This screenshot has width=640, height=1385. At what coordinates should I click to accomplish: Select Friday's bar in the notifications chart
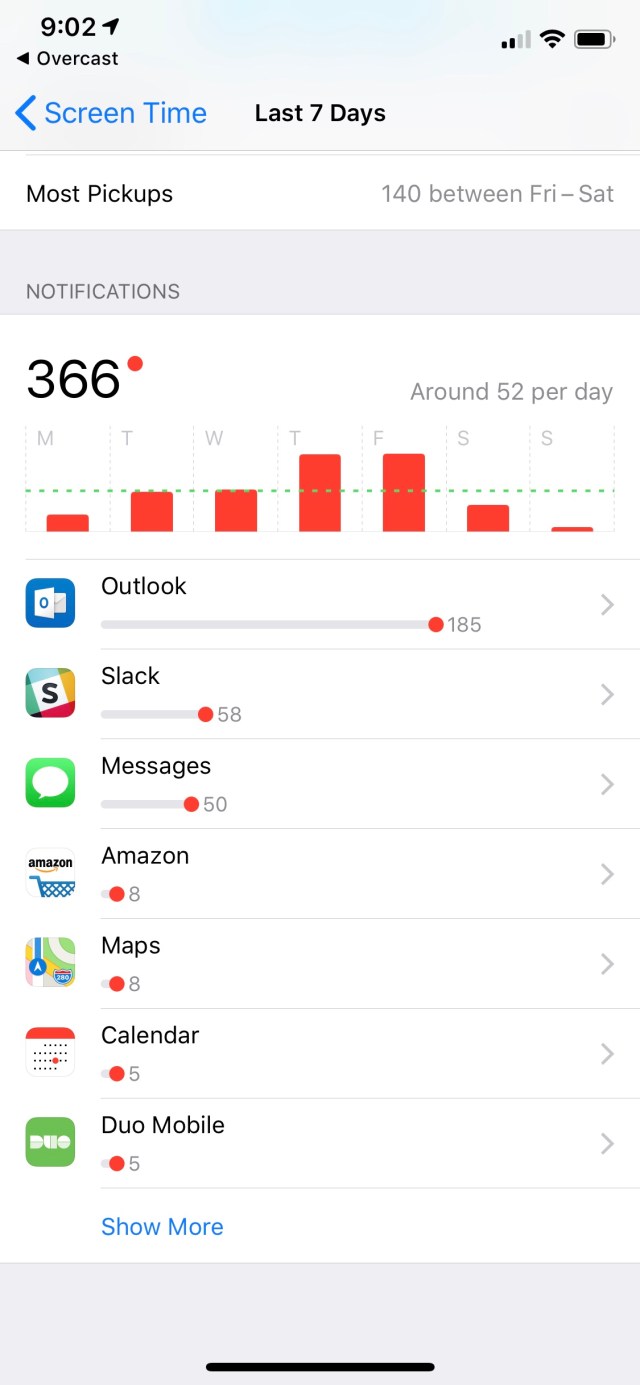pyautogui.click(x=403, y=493)
